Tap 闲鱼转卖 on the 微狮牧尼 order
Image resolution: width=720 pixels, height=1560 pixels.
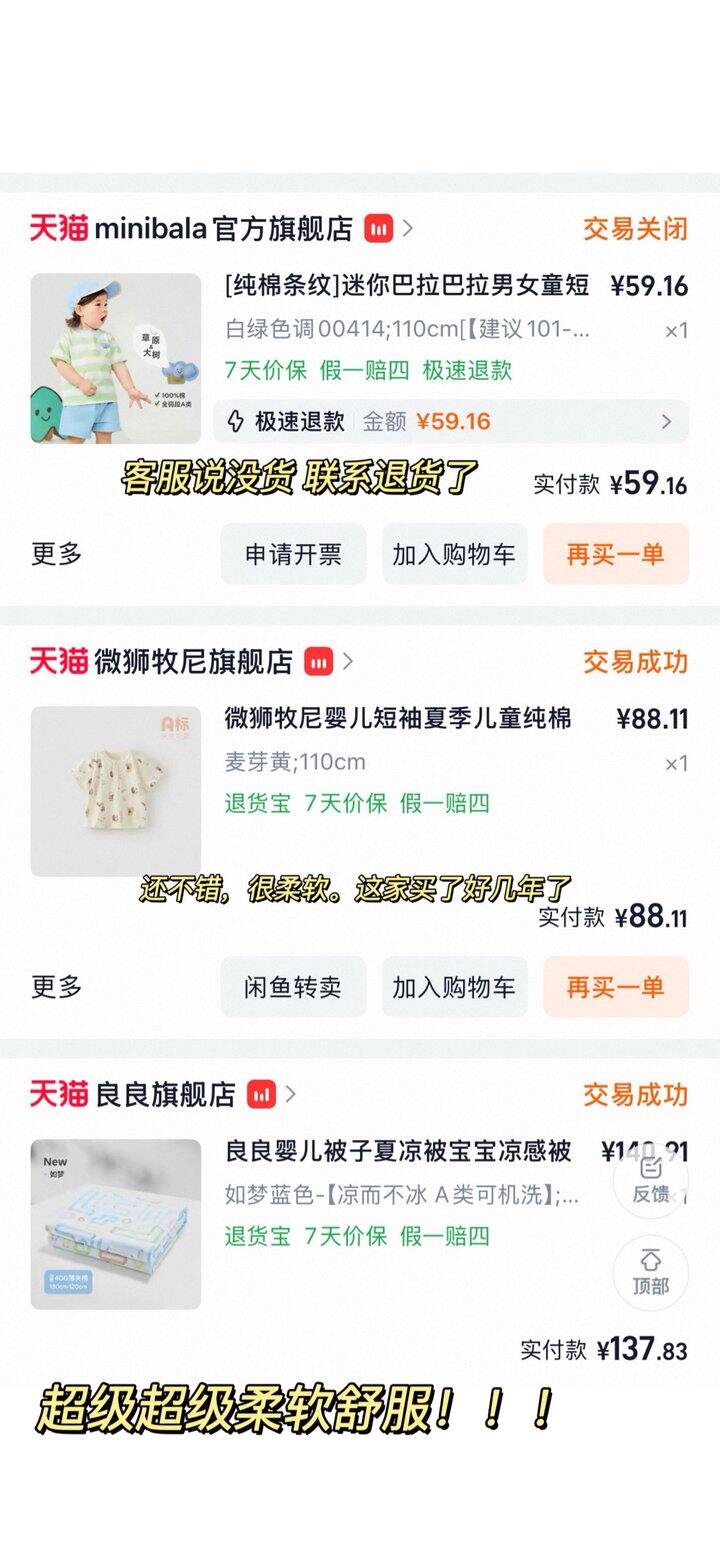click(x=293, y=987)
